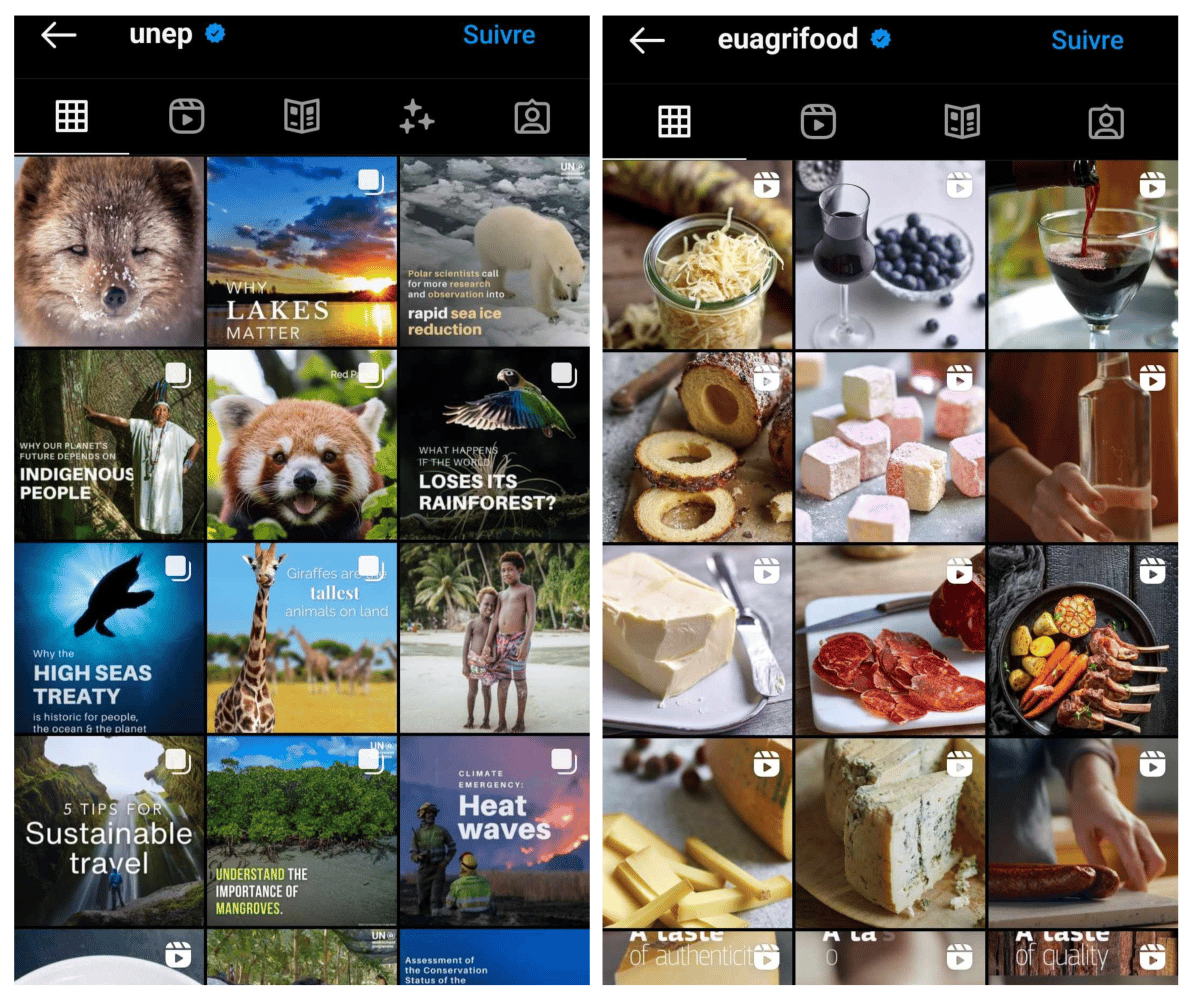Switch to the Reels tab on euagrifood
The image size is (1192, 1000).
coord(818,122)
